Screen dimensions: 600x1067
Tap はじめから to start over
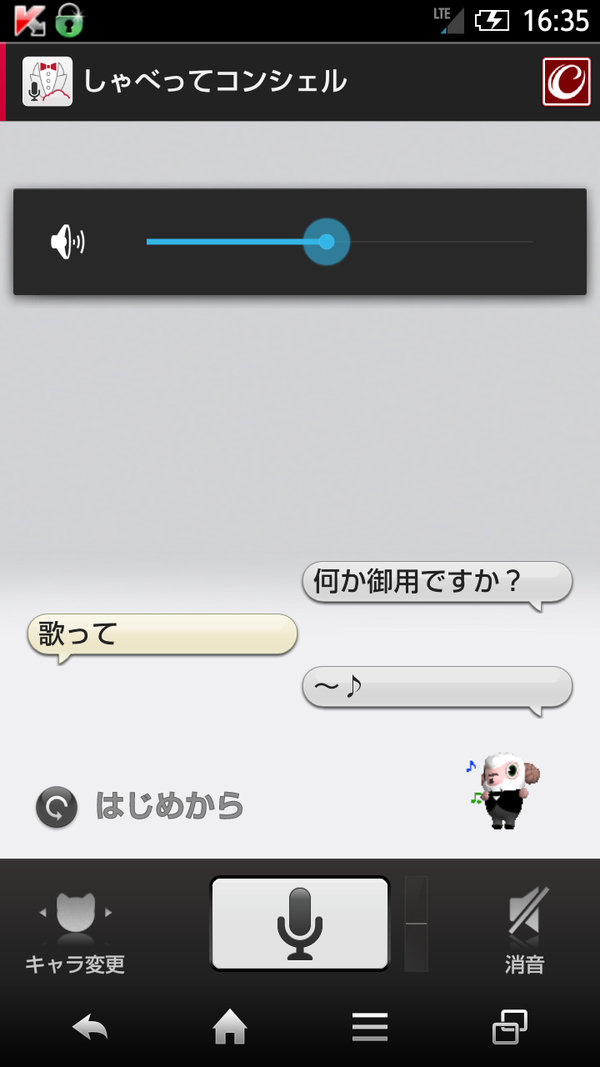(139, 806)
